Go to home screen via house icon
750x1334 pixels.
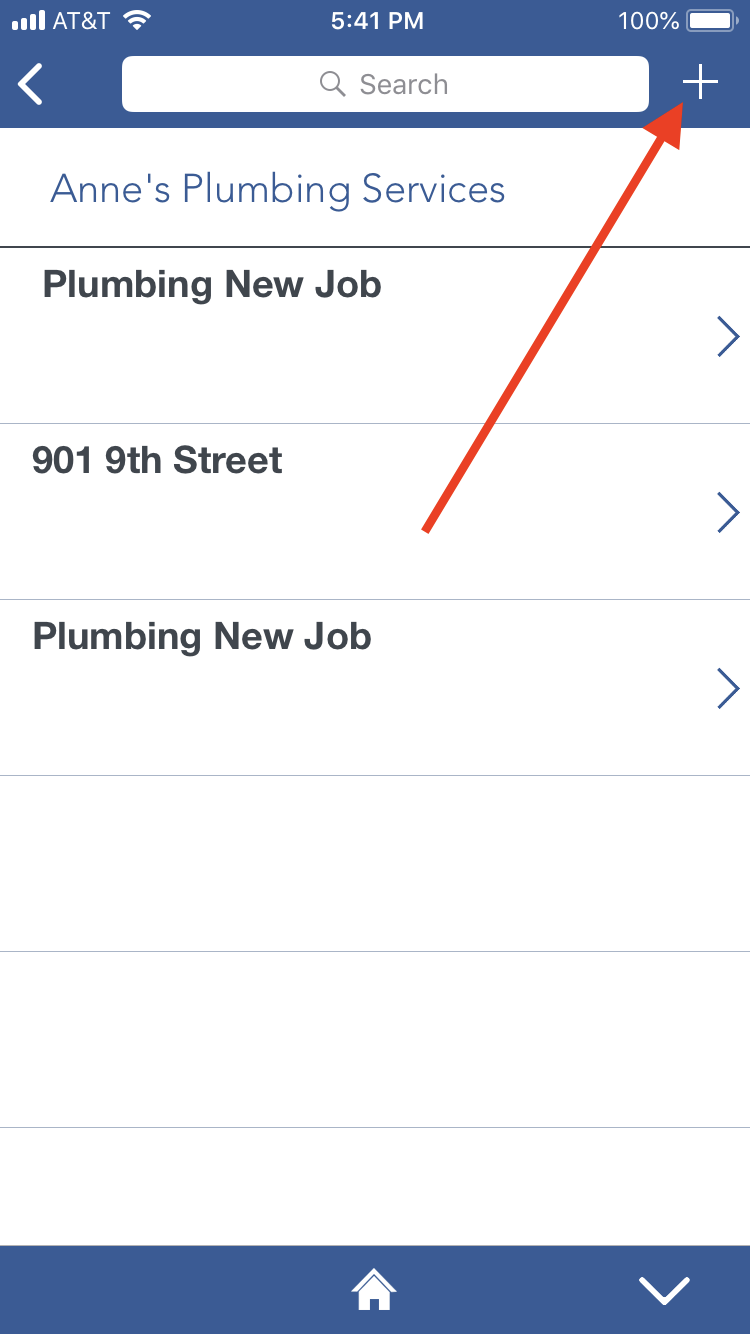(374, 1289)
